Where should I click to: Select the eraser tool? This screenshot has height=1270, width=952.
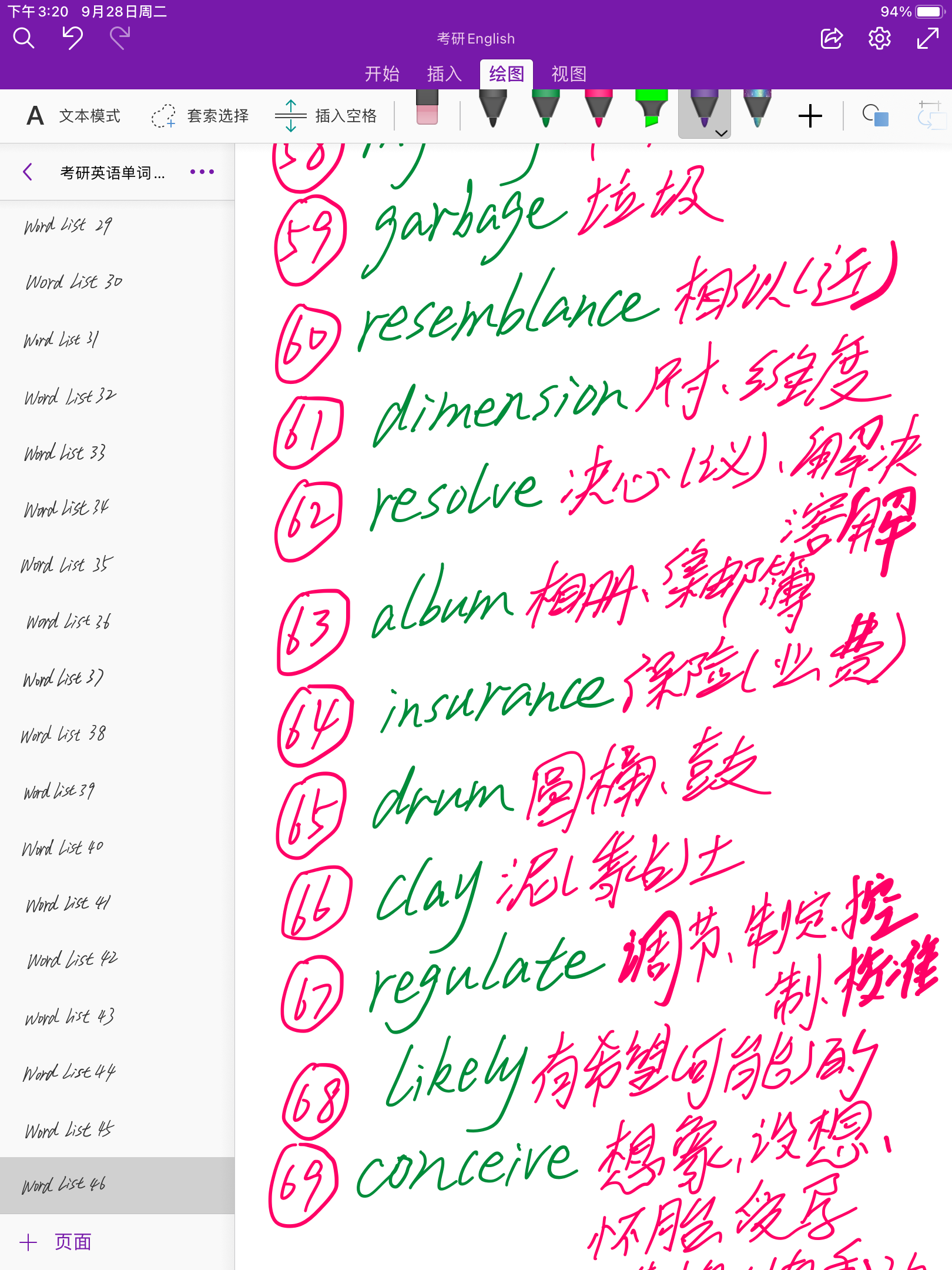[427, 109]
